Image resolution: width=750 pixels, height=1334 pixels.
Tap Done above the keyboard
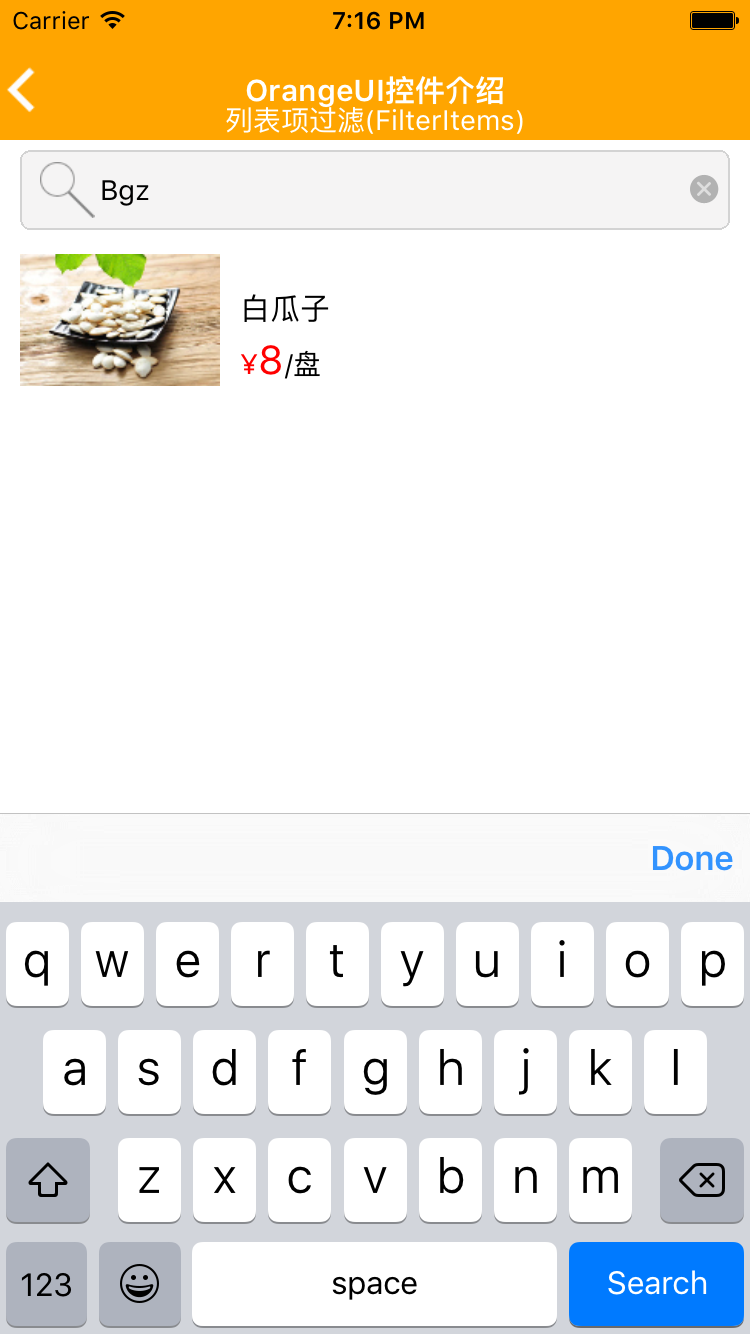pos(691,858)
